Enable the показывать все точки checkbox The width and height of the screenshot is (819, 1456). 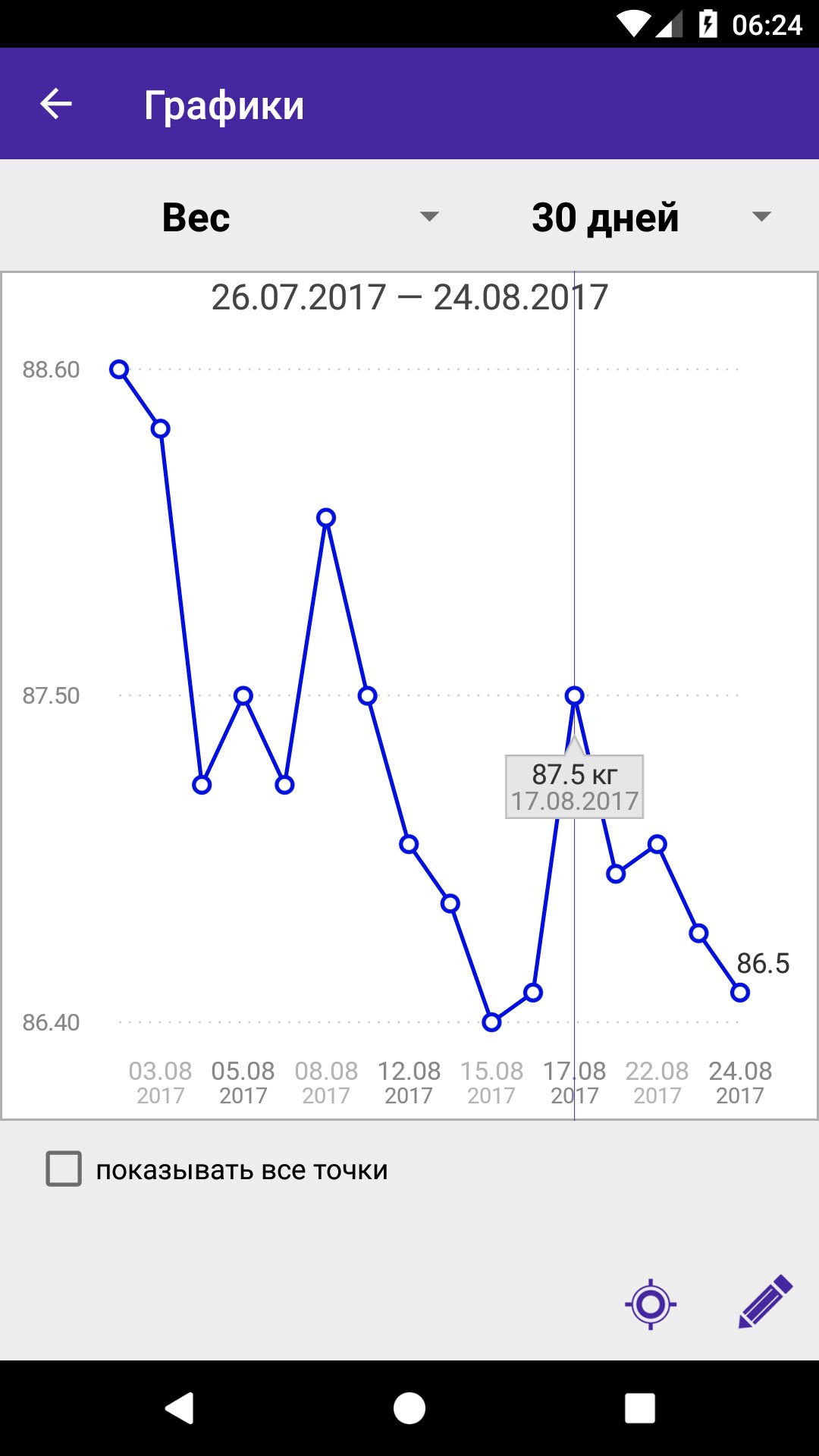tap(64, 1169)
